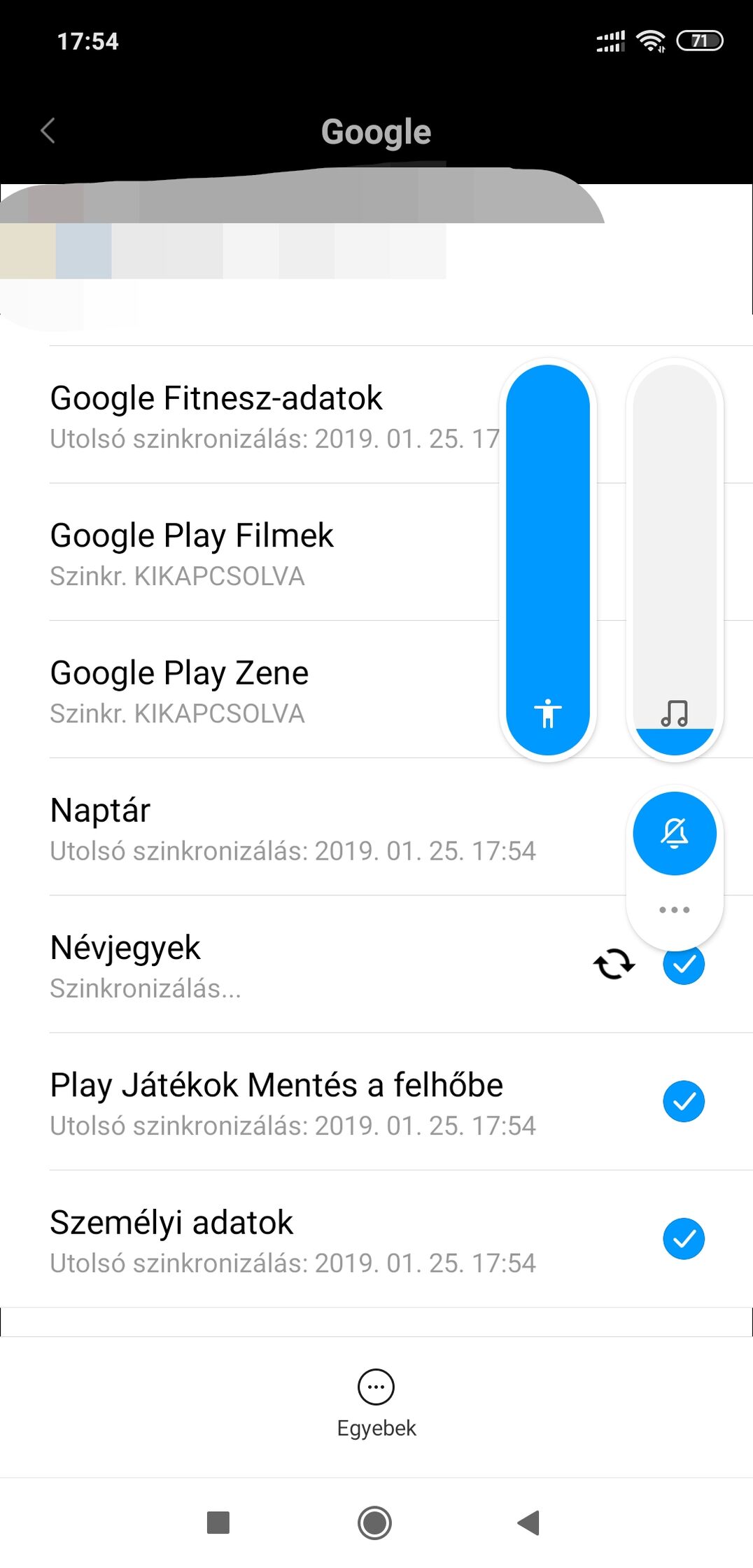Tap the system home button
The width and height of the screenshot is (753, 1568).
pyautogui.click(x=375, y=1522)
